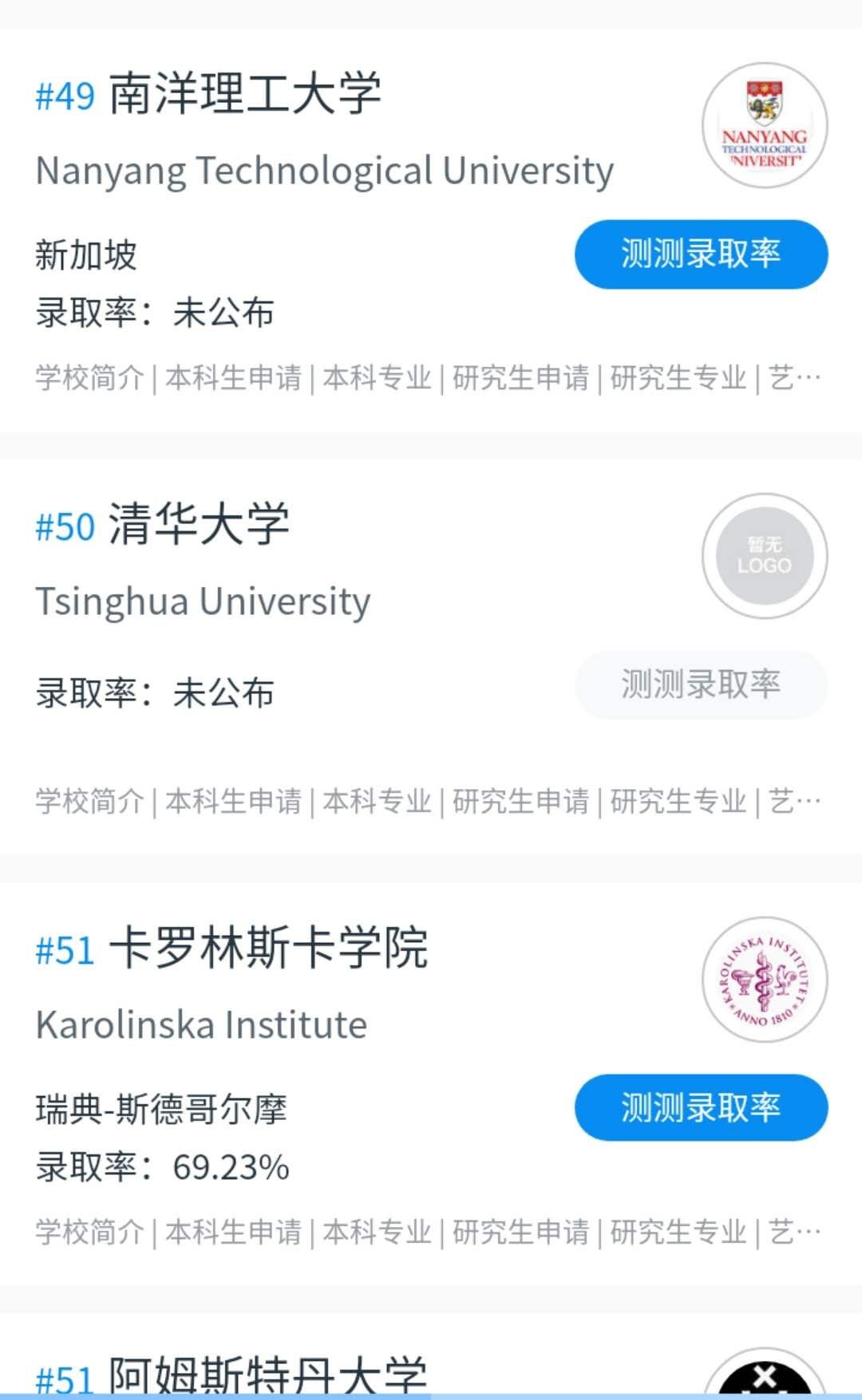
Task: Open 研究生申请 under Nanyang Technological University
Action: click(521, 377)
